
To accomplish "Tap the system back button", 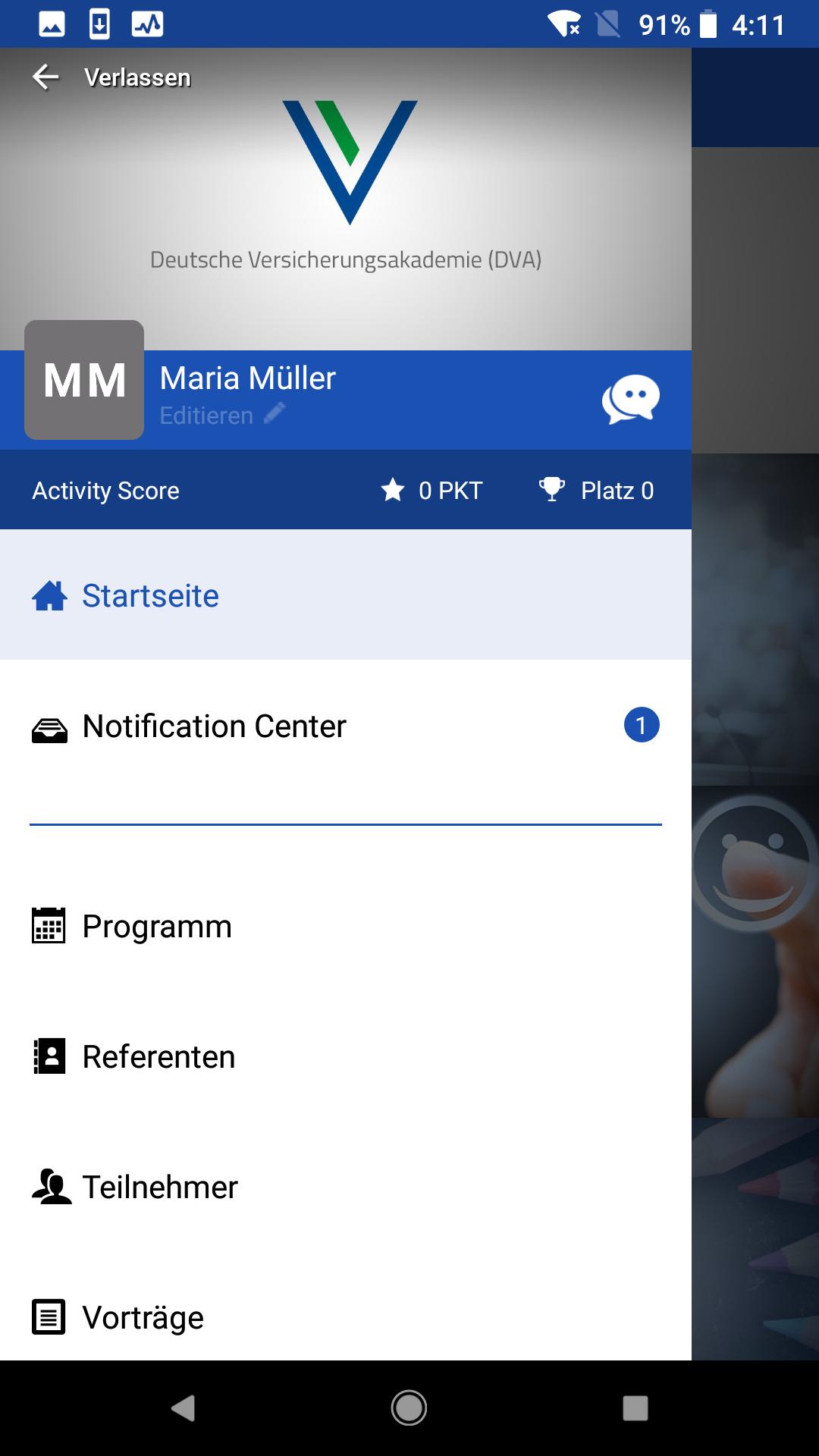I will click(x=184, y=1408).
